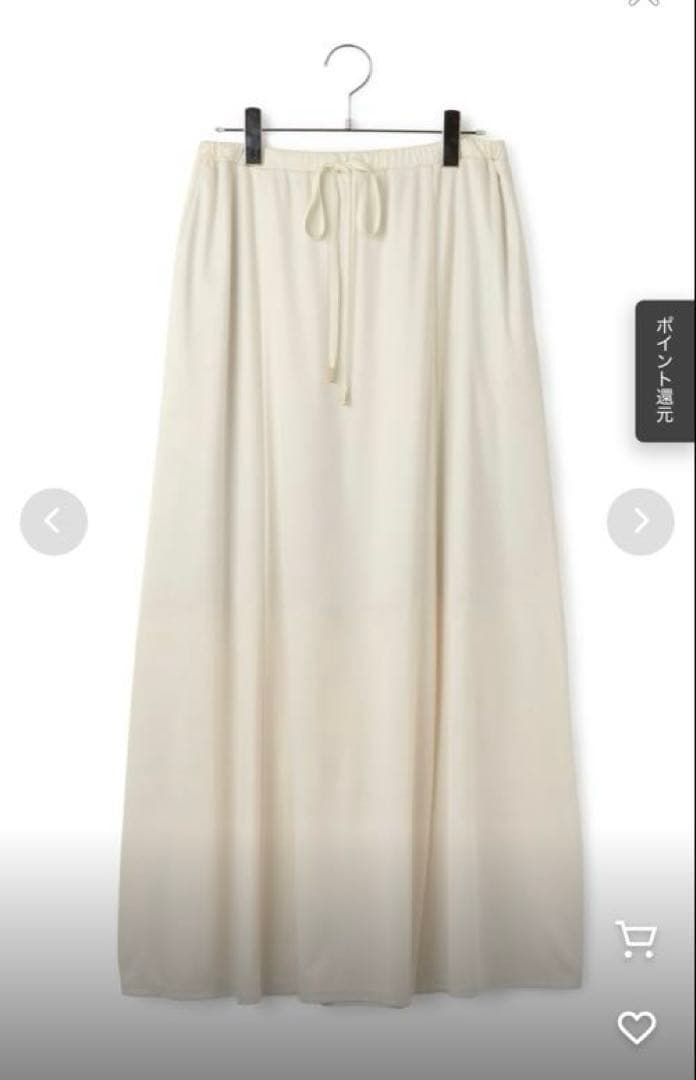Open the ポイント還元 side tab
The width and height of the screenshot is (696, 1080).
tap(665, 371)
